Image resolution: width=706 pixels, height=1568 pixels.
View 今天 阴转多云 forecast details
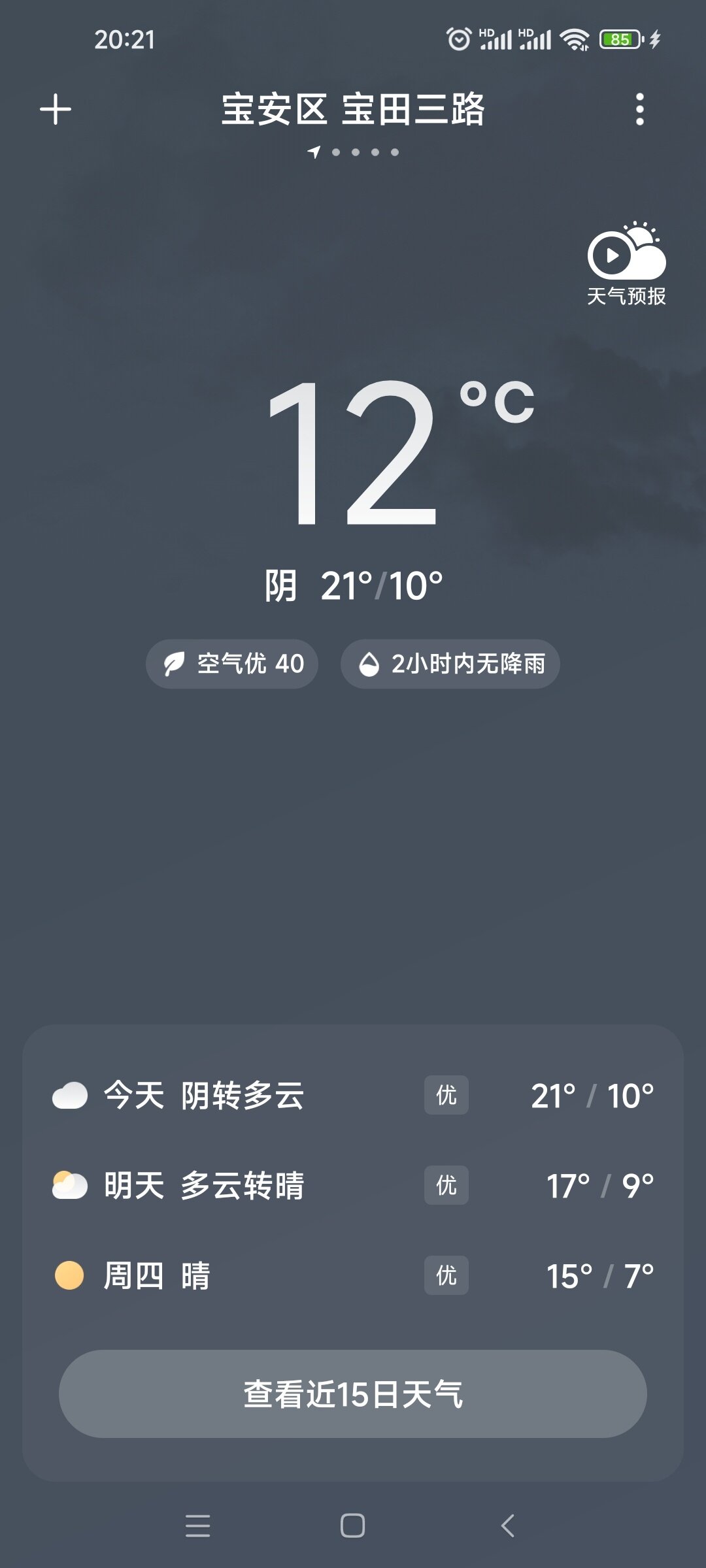click(353, 1096)
